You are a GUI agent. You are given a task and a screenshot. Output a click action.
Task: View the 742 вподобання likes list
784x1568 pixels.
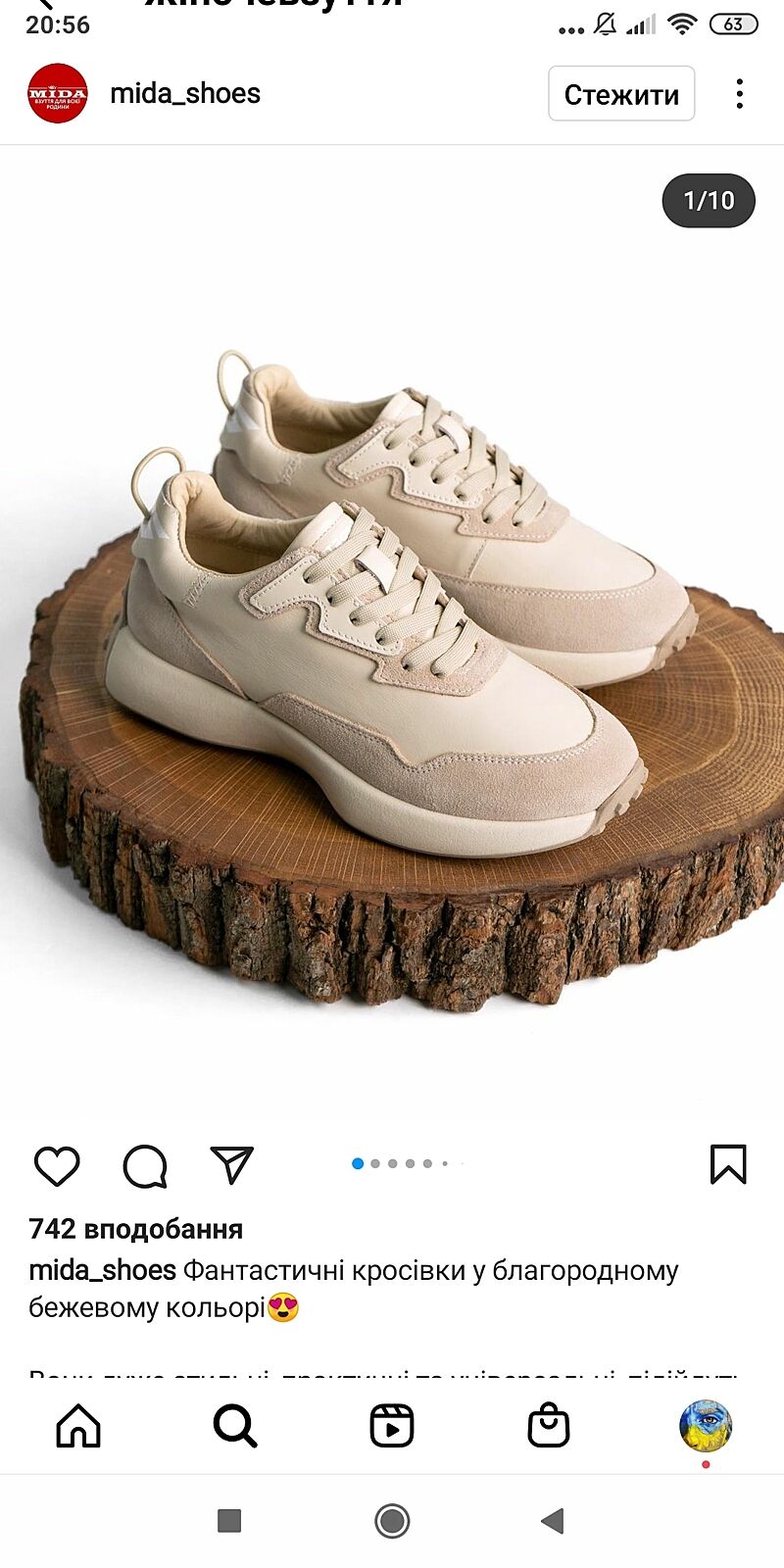click(x=136, y=1229)
